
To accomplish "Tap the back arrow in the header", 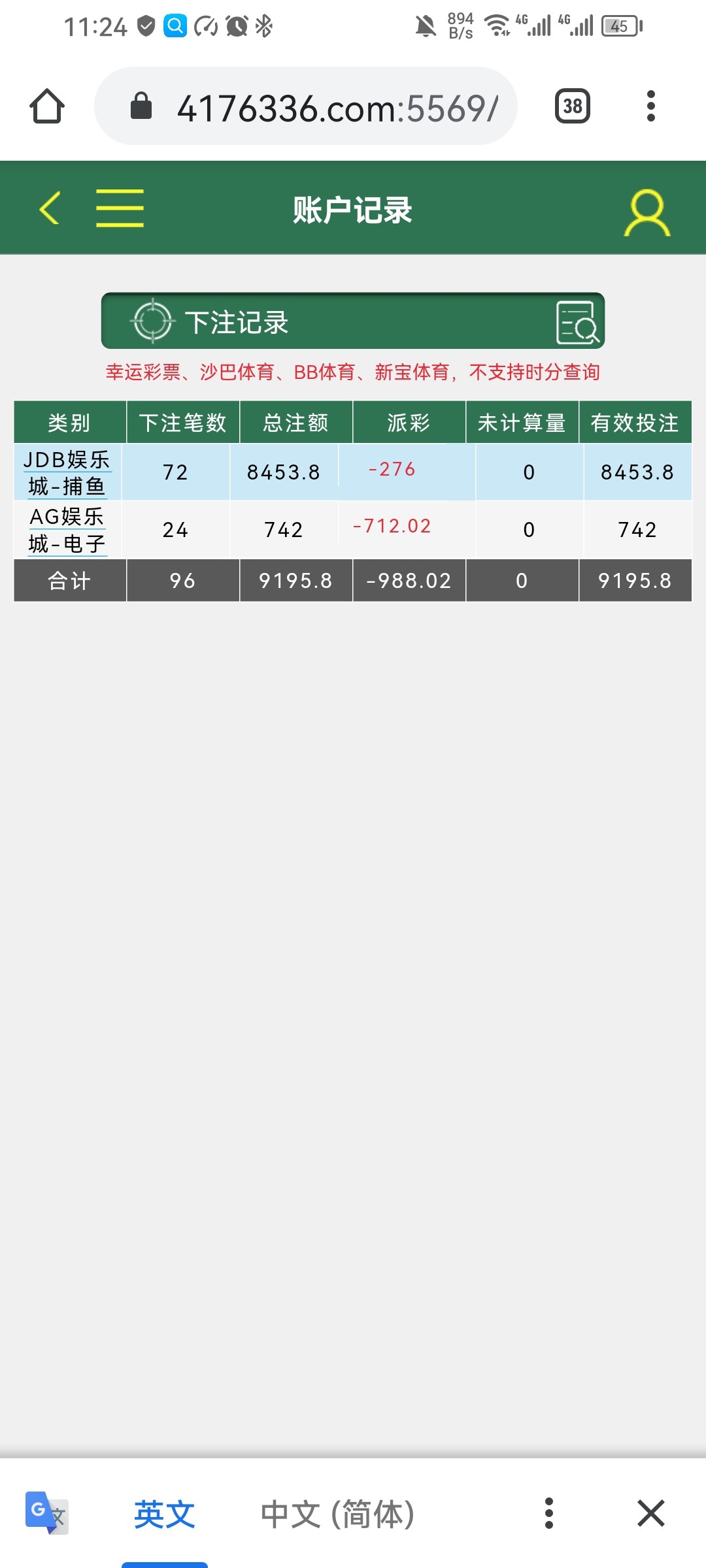I will (50, 208).
